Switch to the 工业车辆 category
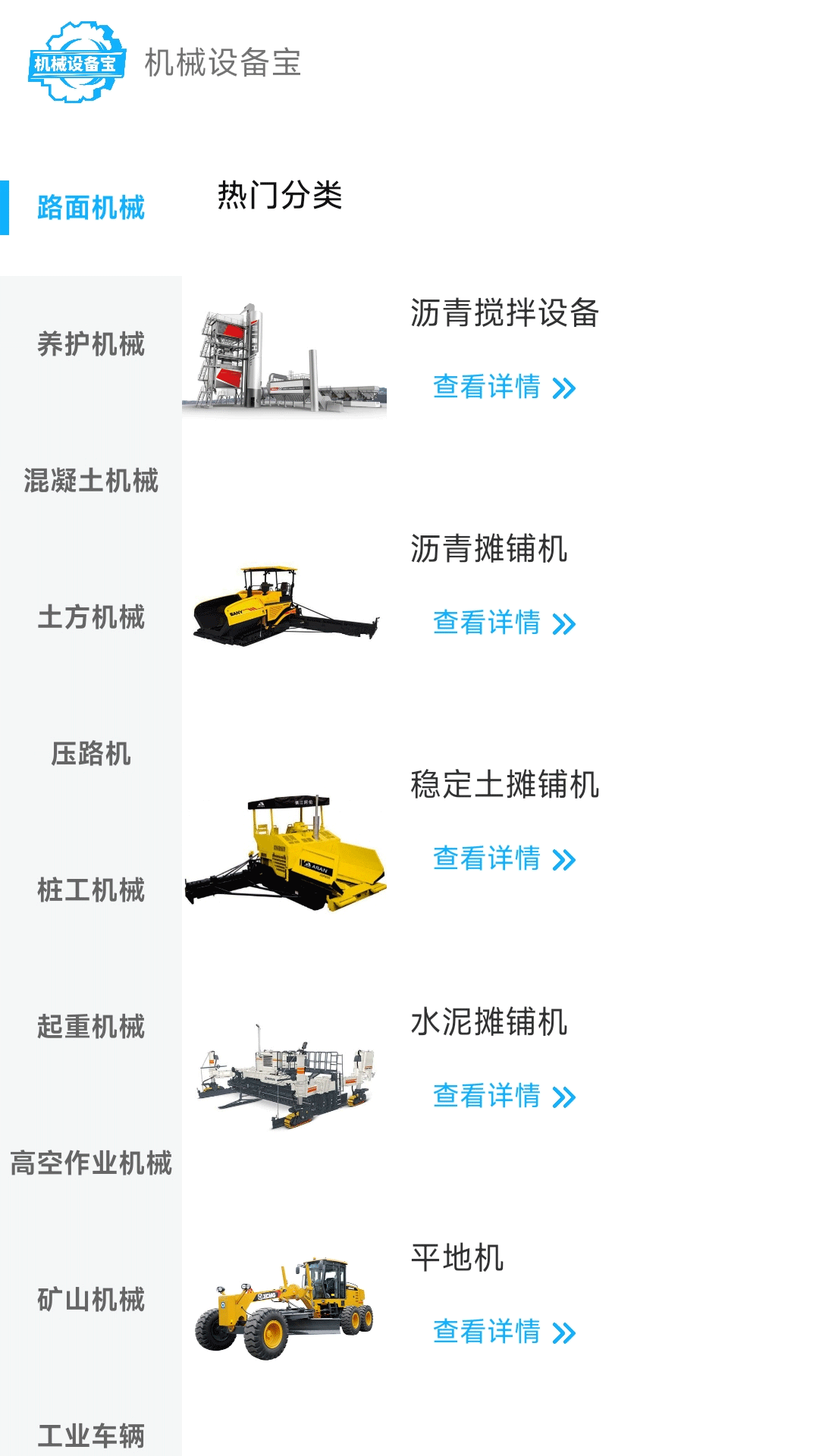Image resolution: width=819 pixels, height=1456 pixels. pyautogui.click(x=91, y=1435)
